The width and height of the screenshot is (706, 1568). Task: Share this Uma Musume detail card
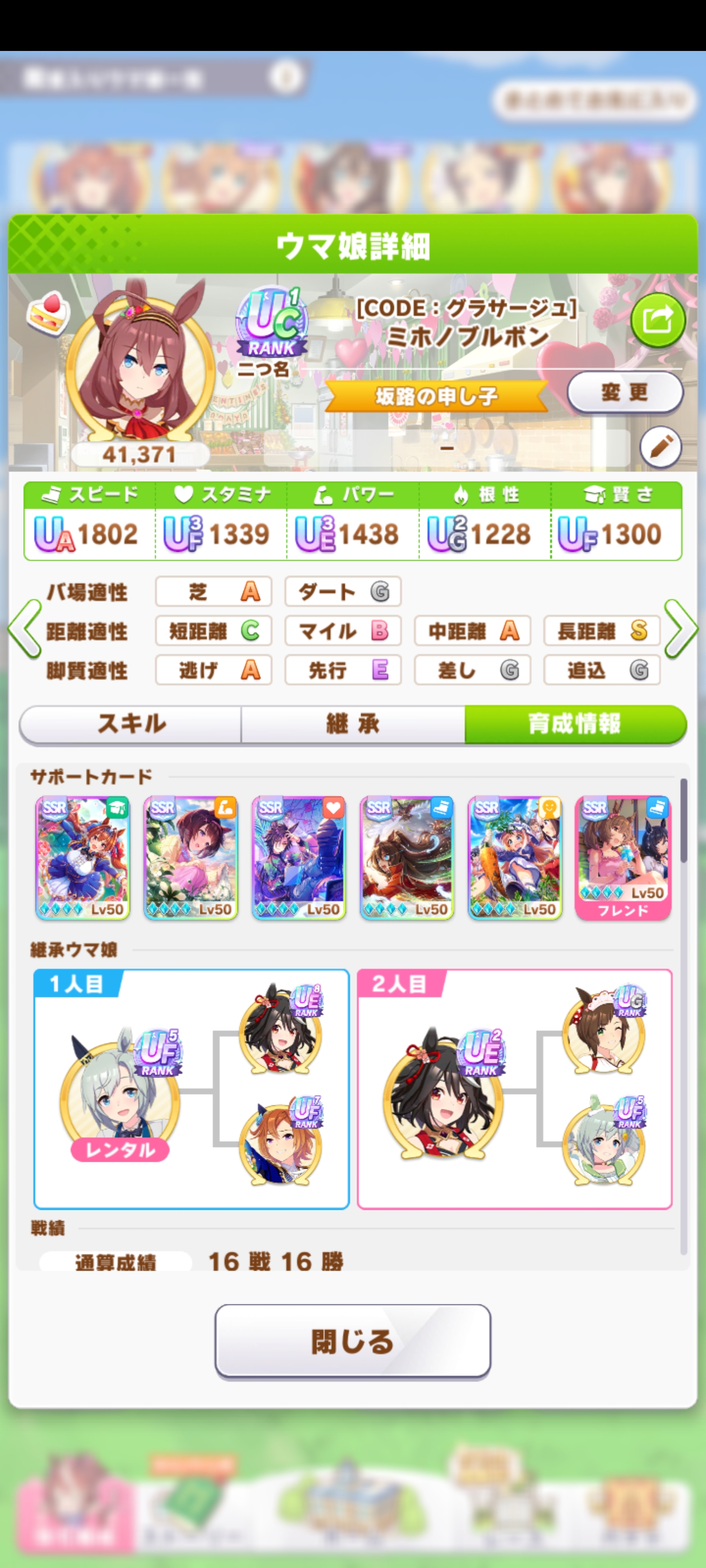click(x=657, y=320)
